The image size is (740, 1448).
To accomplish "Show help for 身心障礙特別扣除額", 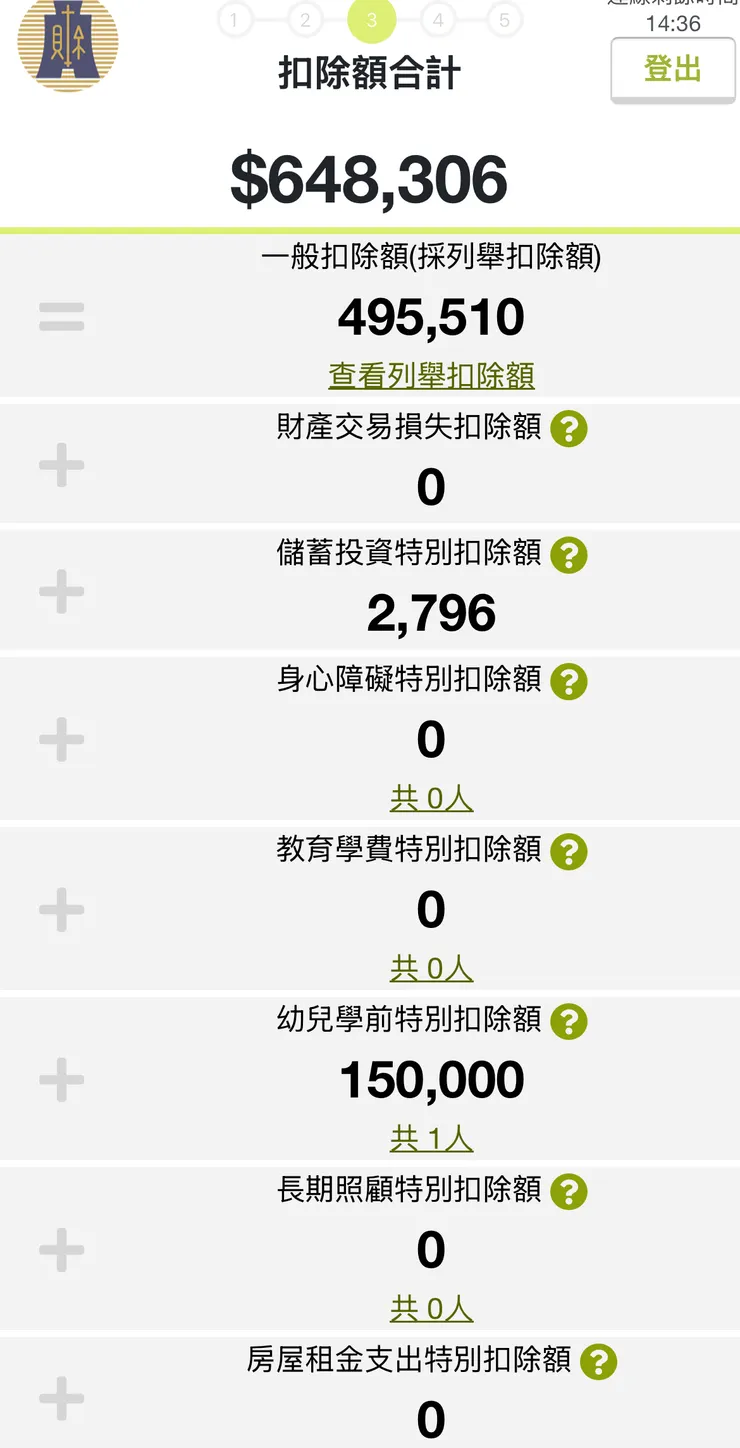I will [x=569, y=682].
